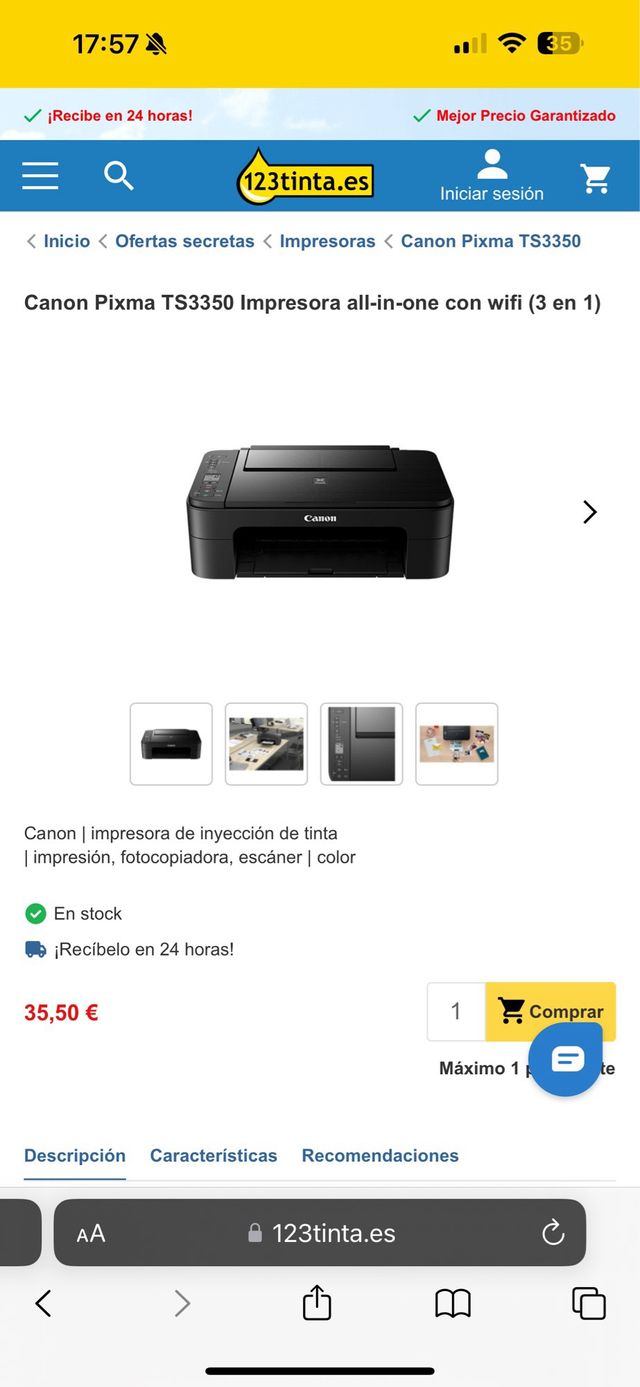Viewport: 640px width, 1387px height.
Task: Tap the quantity field
Action: click(456, 1011)
